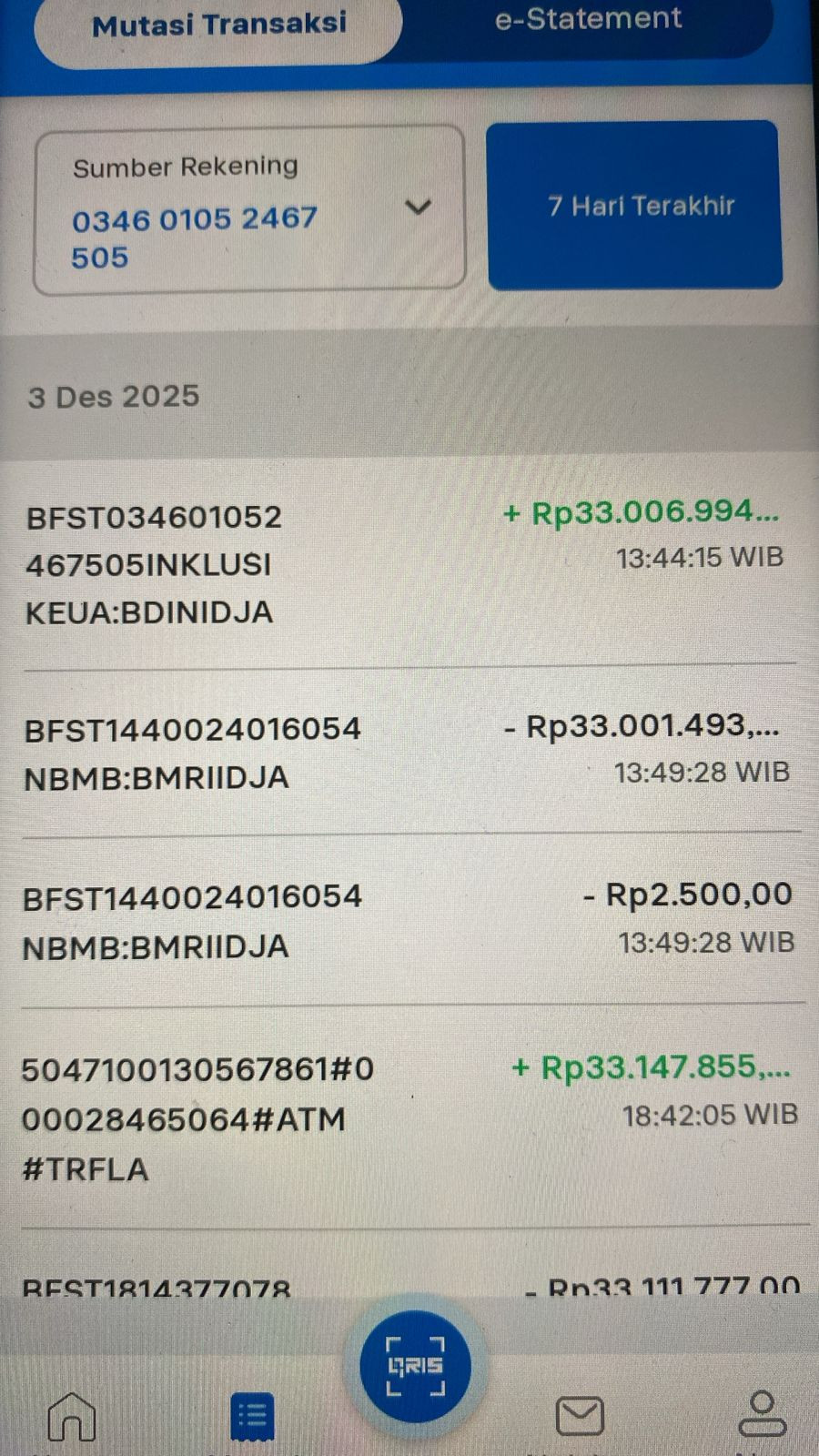The image size is (819, 1456).
Task: Open the transaction list tab icon
Action: pyautogui.click(x=252, y=1416)
